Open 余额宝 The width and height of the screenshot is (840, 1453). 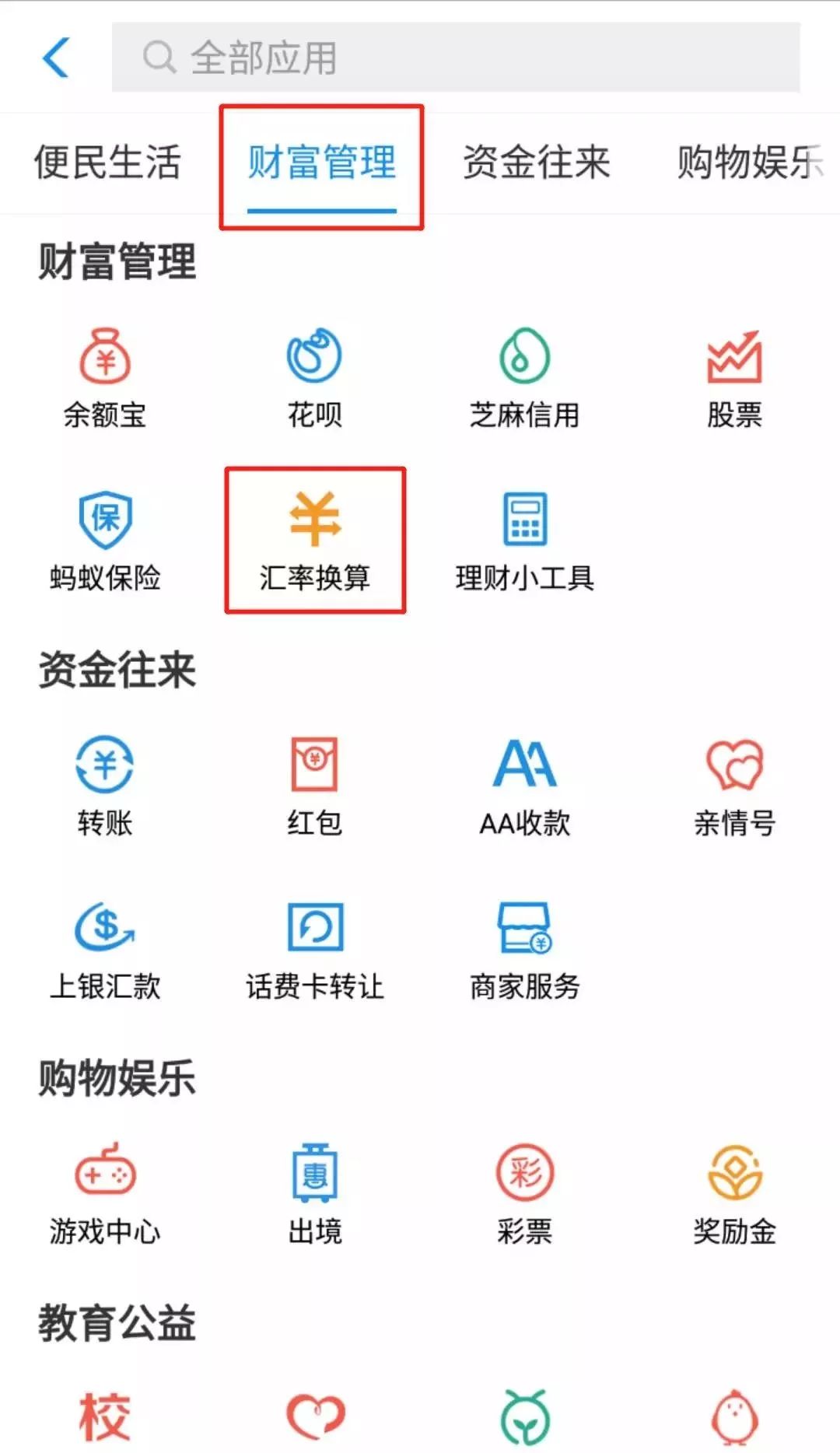105,377
